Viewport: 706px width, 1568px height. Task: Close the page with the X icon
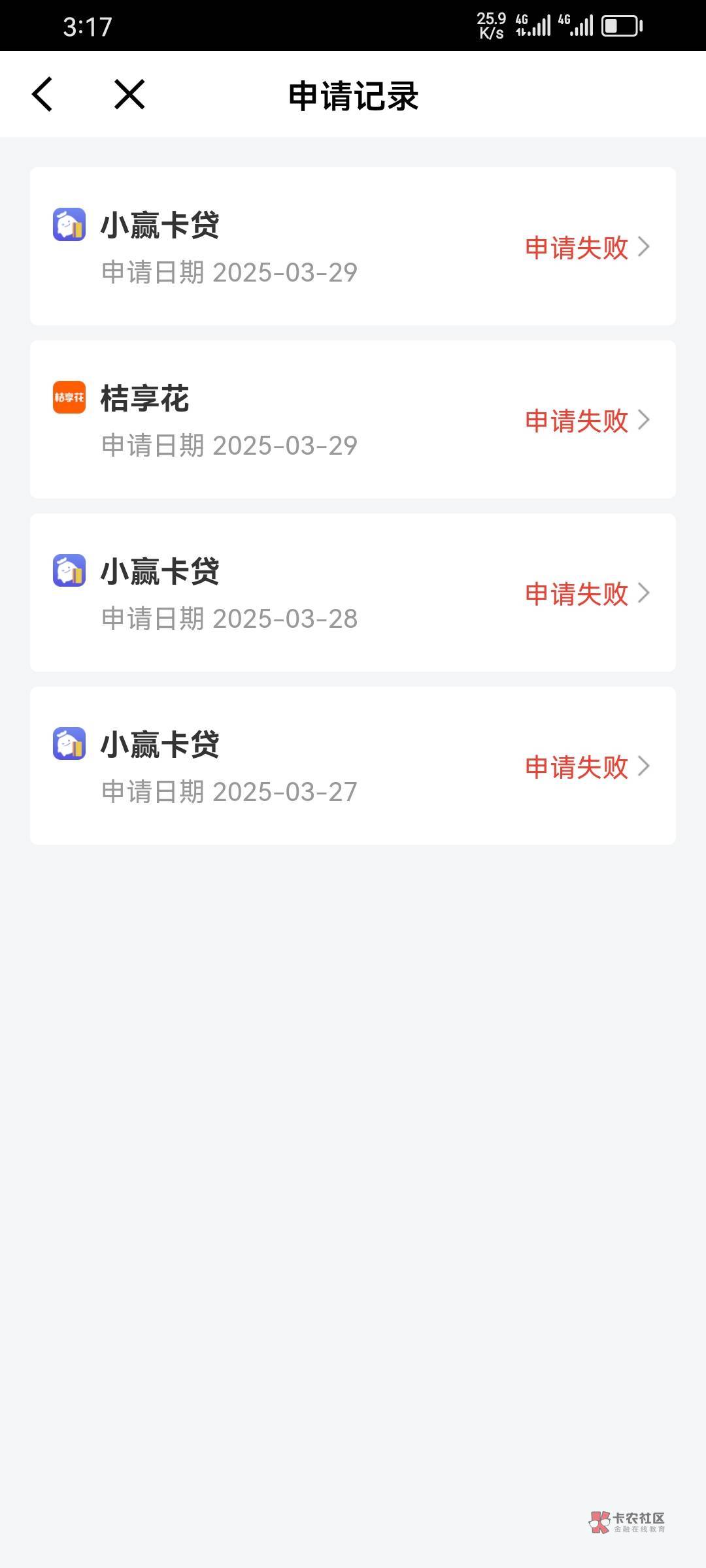pos(129,94)
